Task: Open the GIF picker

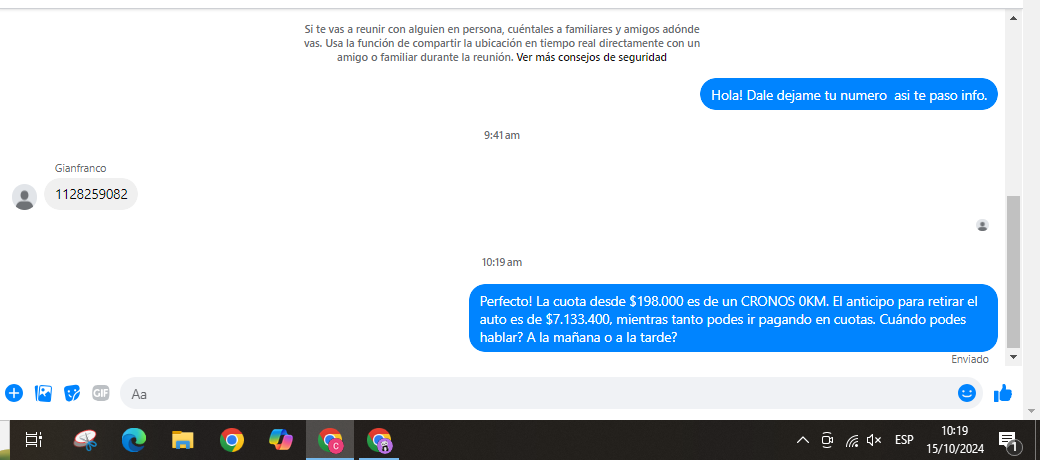Action: 101,393
